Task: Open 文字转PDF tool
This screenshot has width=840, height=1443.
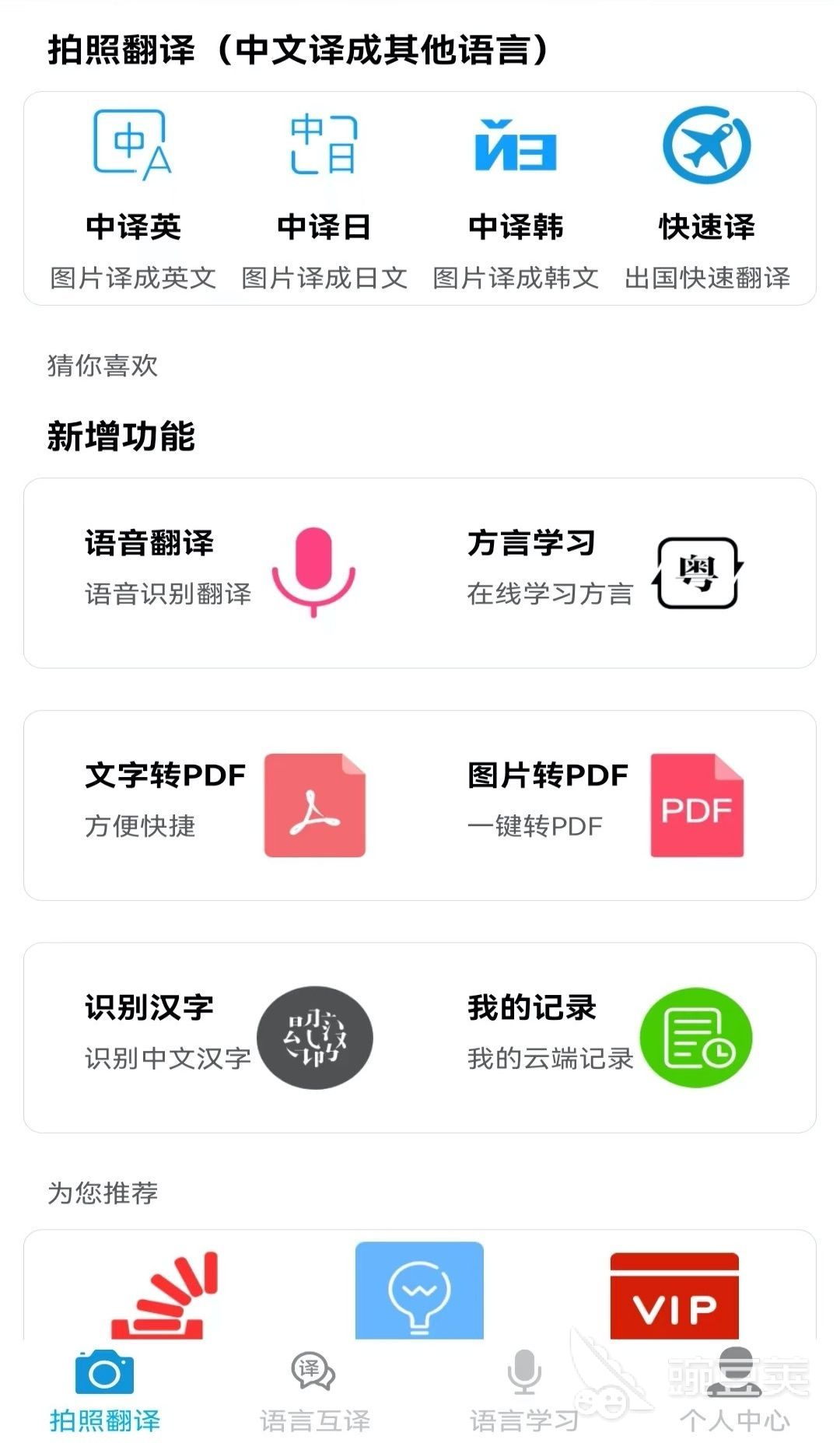Action: [226, 805]
